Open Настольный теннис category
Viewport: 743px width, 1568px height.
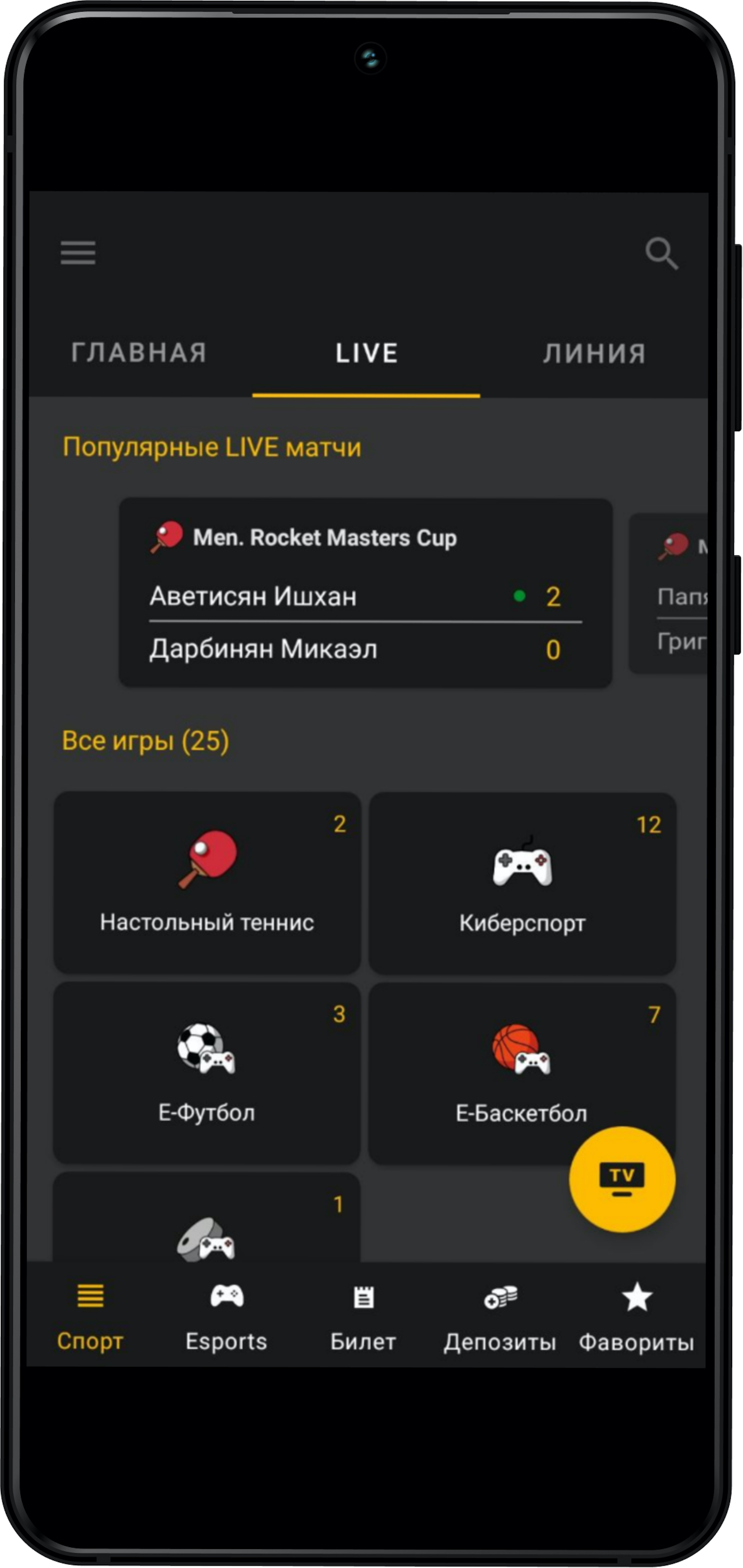207,883
